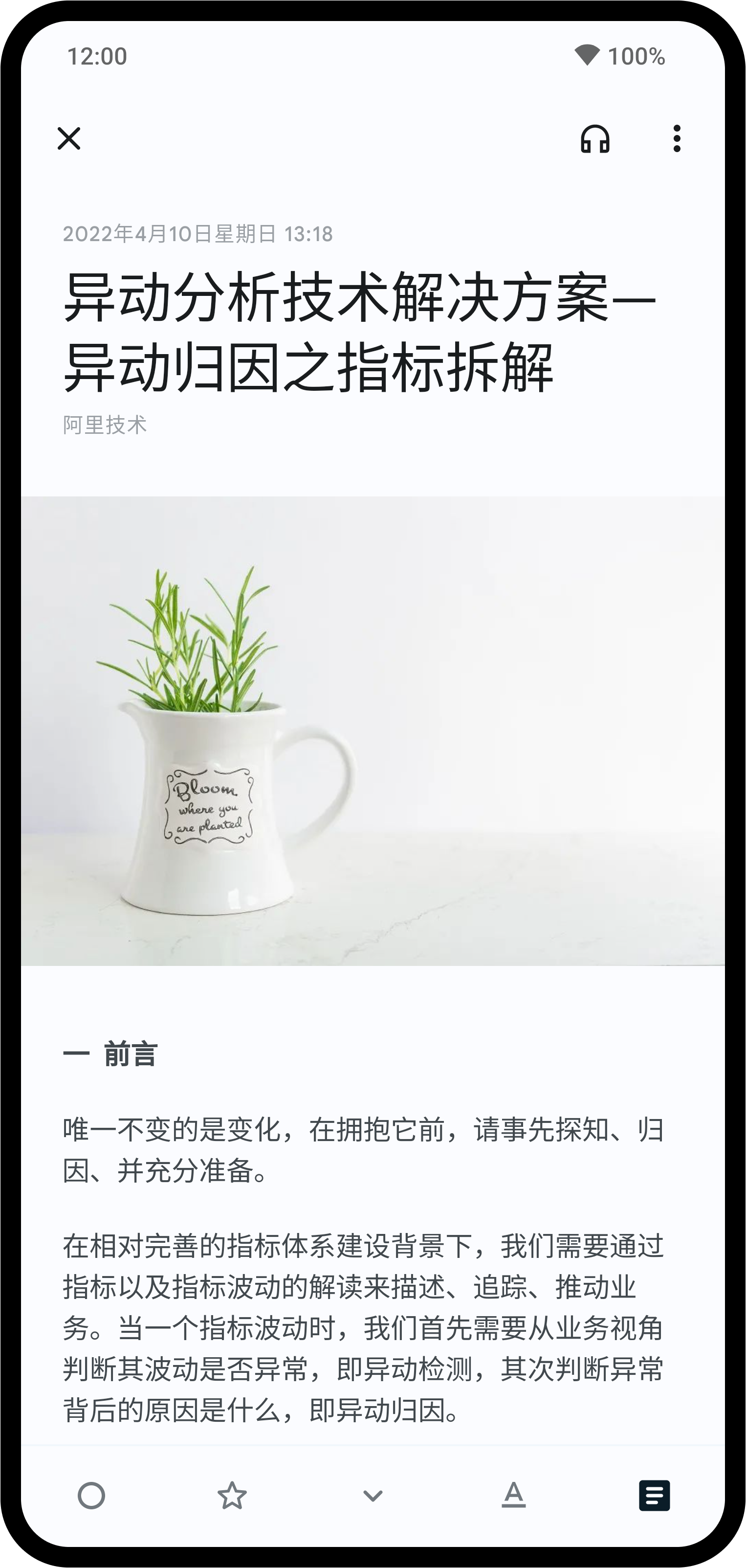Close the article view
The image size is (746, 1568).
click(x=69, y=139)
